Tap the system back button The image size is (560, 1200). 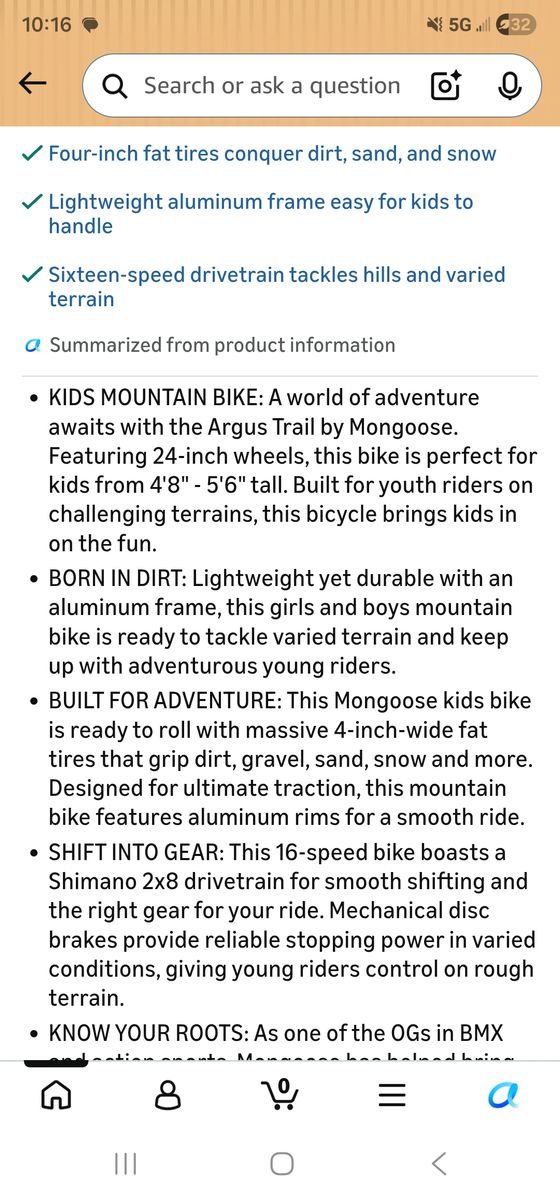click(438, 1163)
